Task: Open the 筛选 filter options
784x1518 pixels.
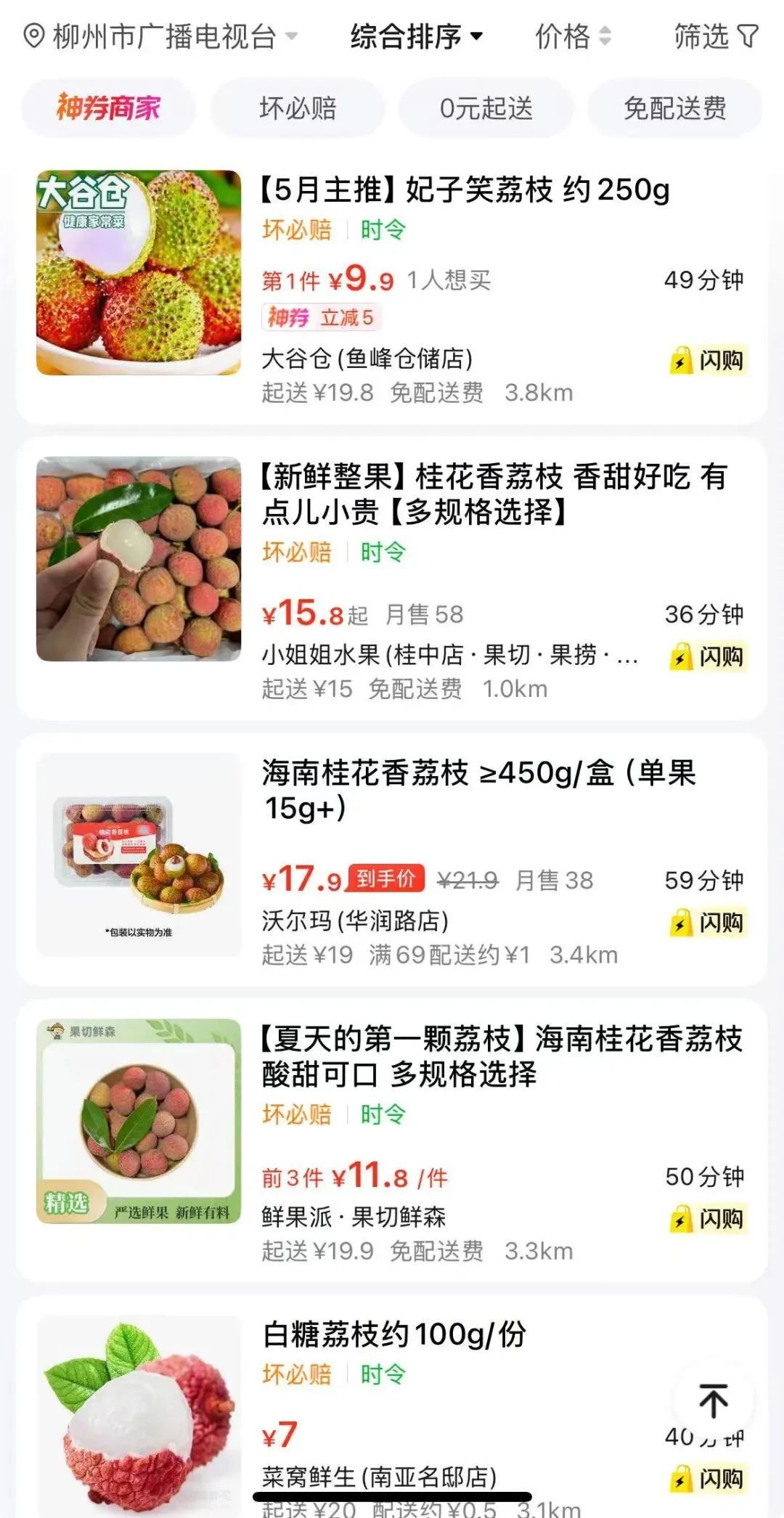Action: coord(716,36)
